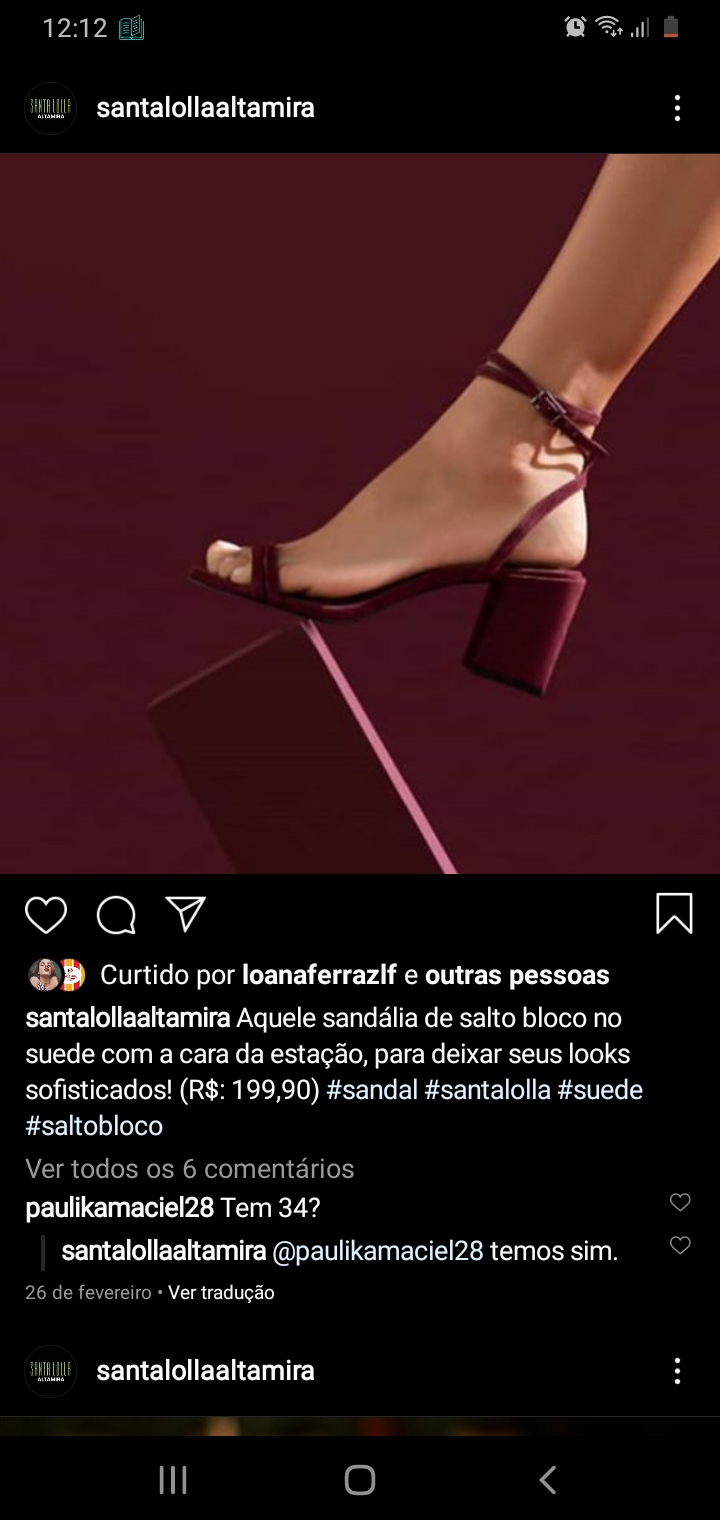Open the overflow menu above the sandal photo

[677, 108]
